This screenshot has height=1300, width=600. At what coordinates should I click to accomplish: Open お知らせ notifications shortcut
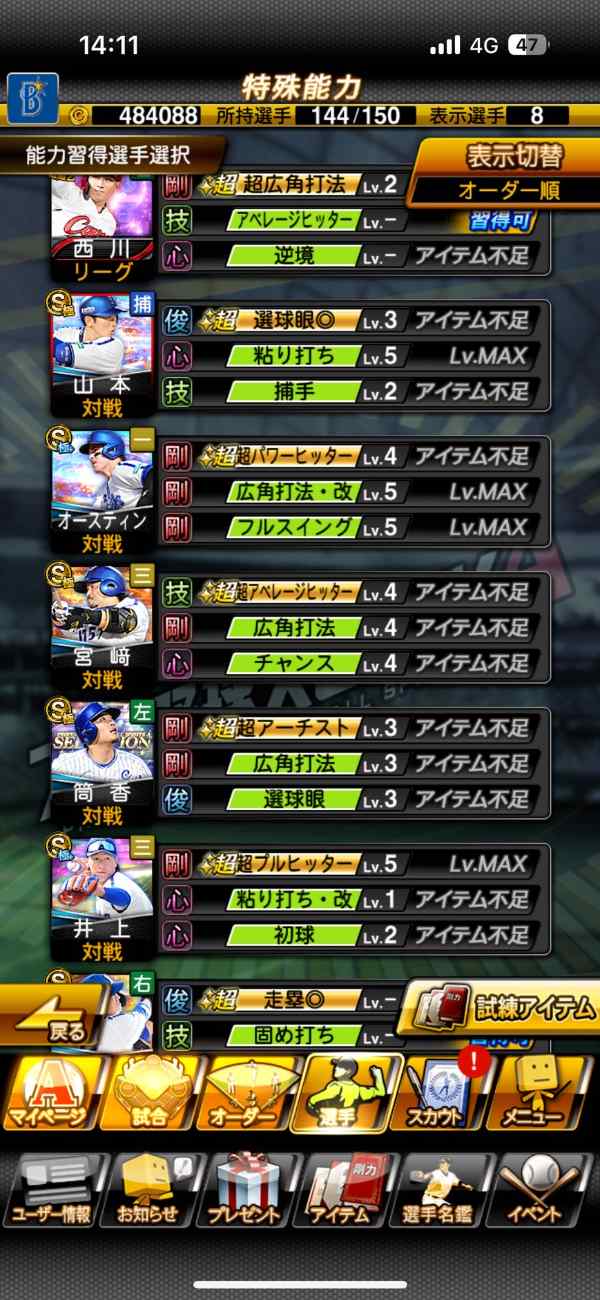pyautogui.click(x=151, y=1192)
